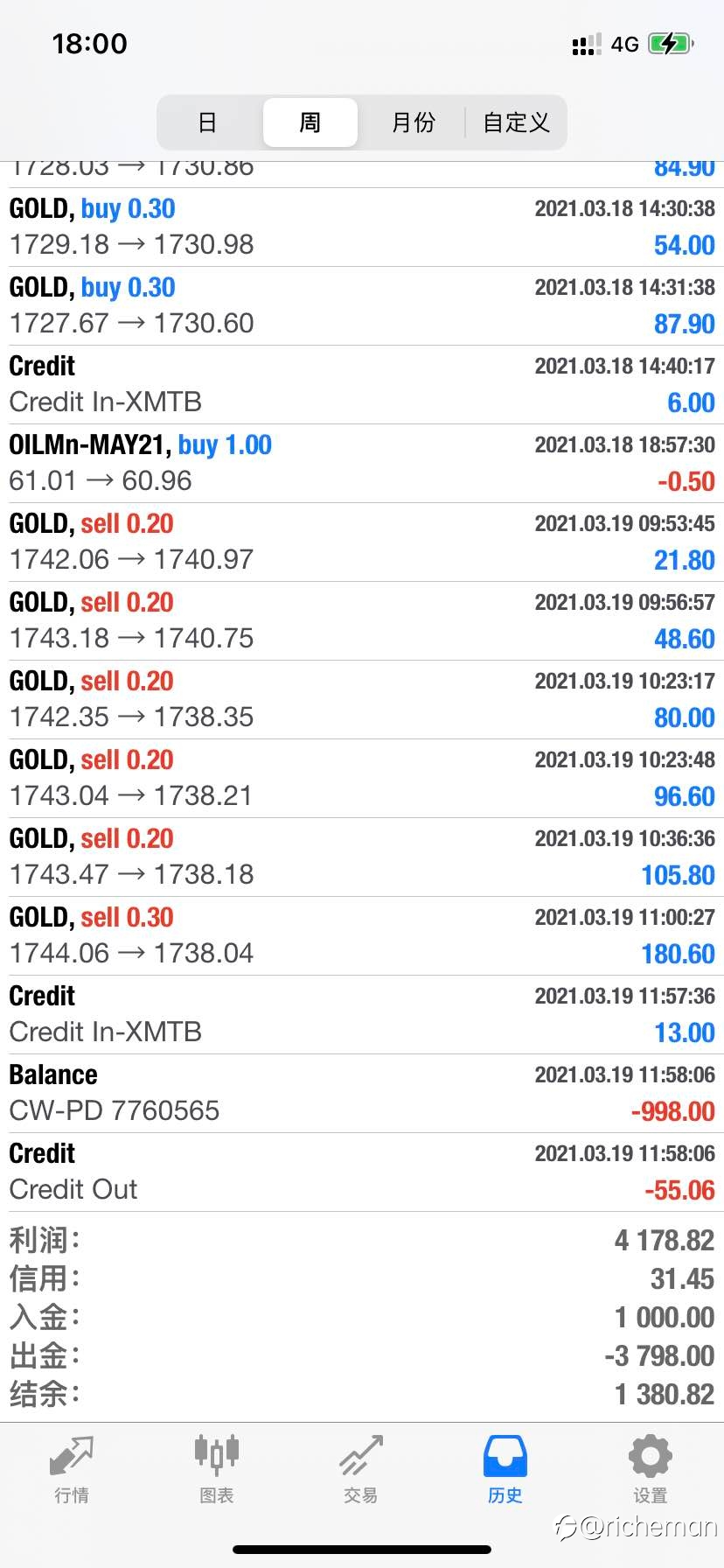
Task: Open the 行情 (Quotes) tab
Action: 72,1470
